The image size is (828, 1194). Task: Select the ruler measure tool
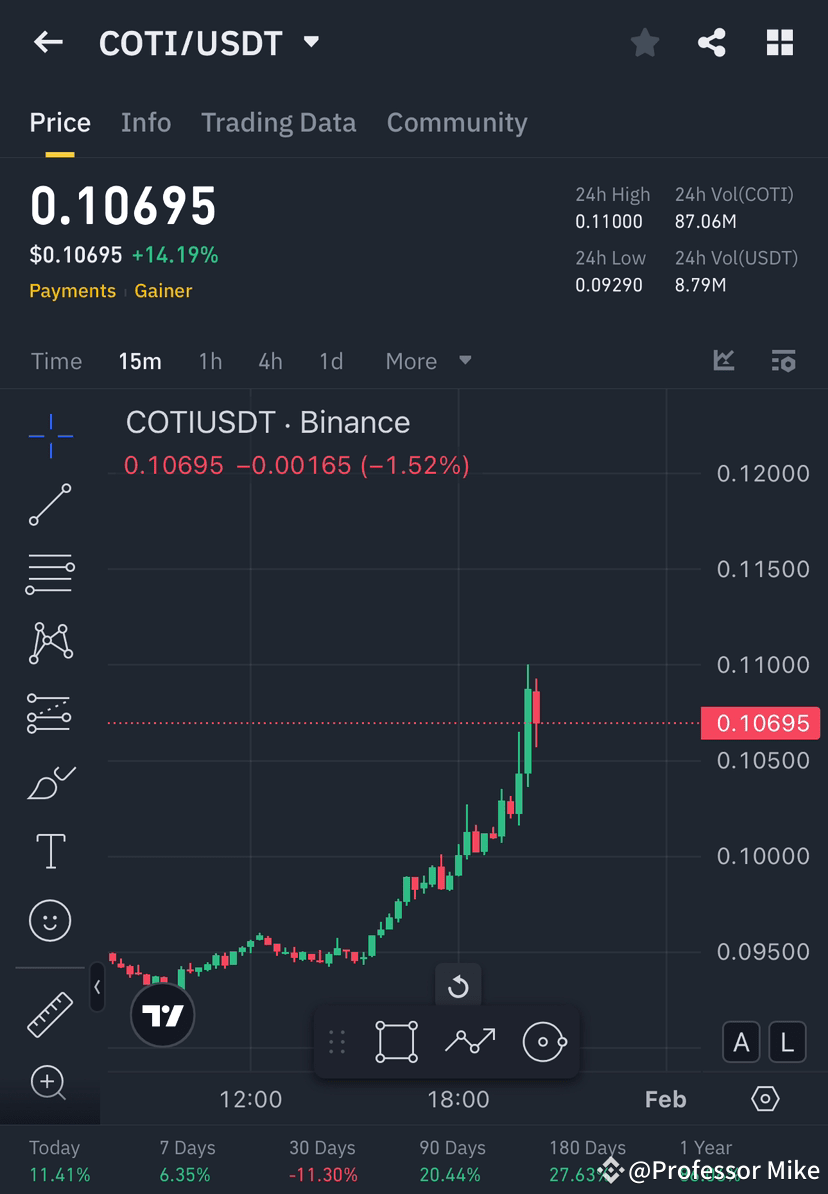point(50,1013)
